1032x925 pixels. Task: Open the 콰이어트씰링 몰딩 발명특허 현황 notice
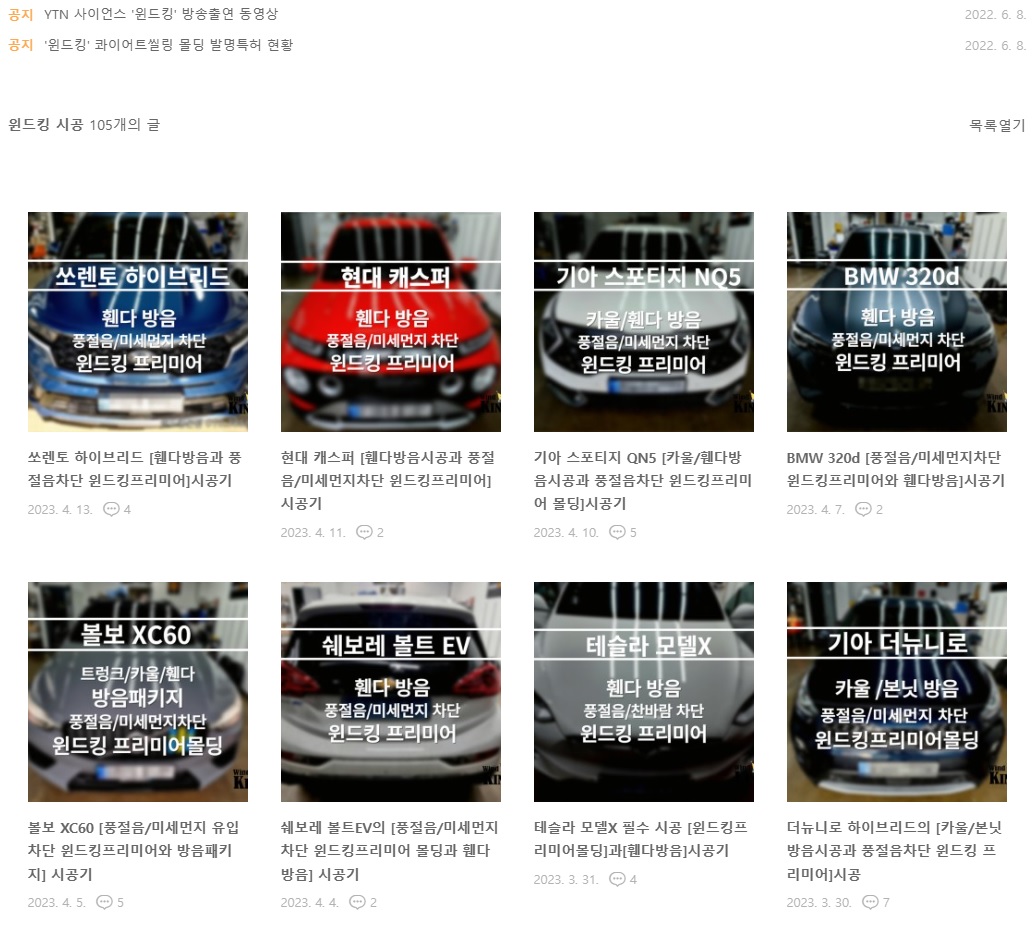168,45
